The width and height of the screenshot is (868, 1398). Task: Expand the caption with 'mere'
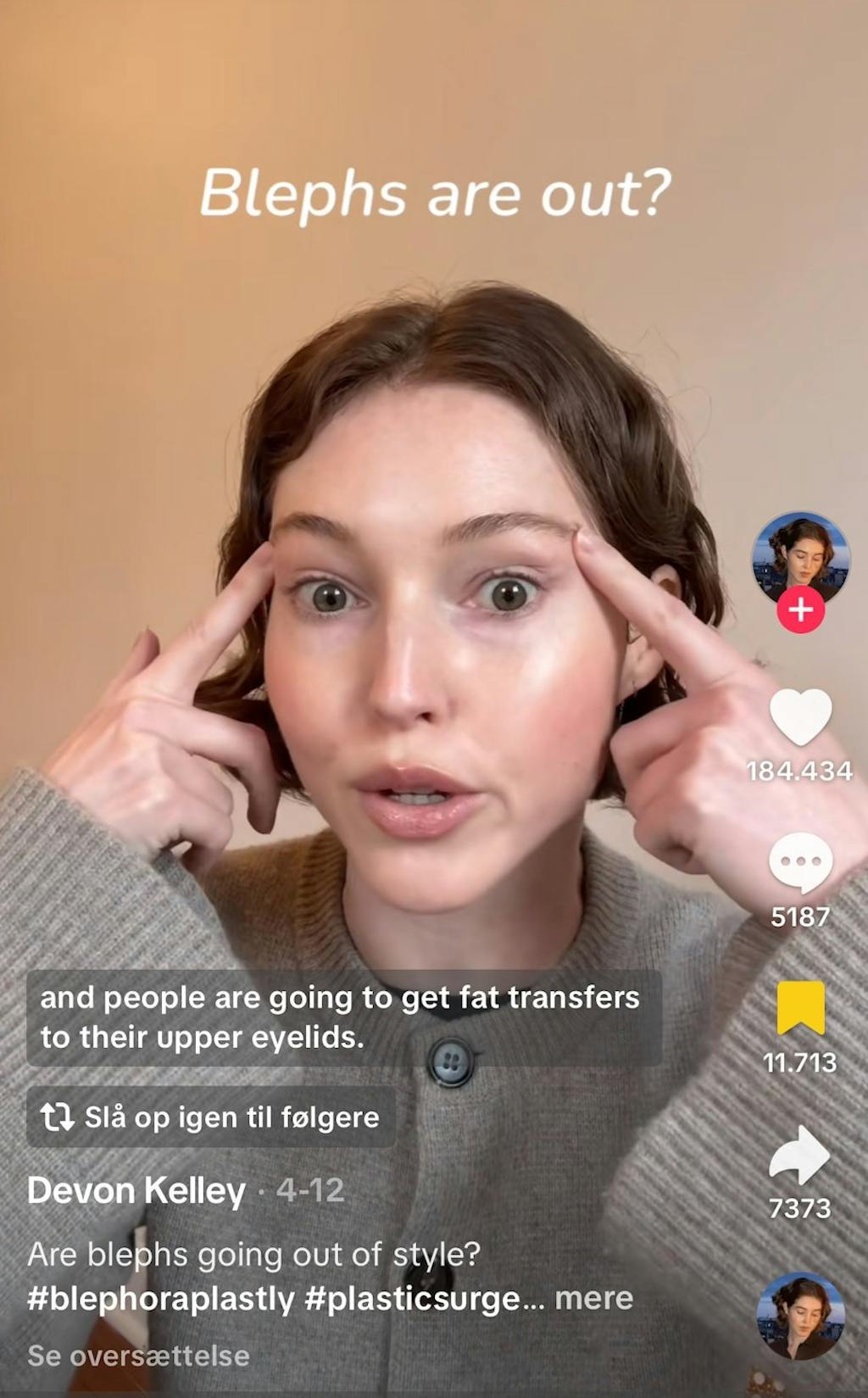click(x=593, y=1298)
